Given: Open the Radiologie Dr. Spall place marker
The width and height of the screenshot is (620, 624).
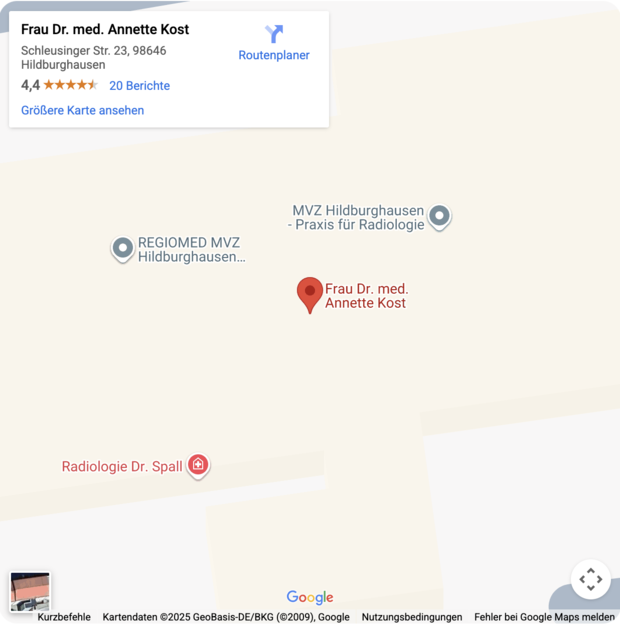Looking at the screenshot, I should pos(198,465).
